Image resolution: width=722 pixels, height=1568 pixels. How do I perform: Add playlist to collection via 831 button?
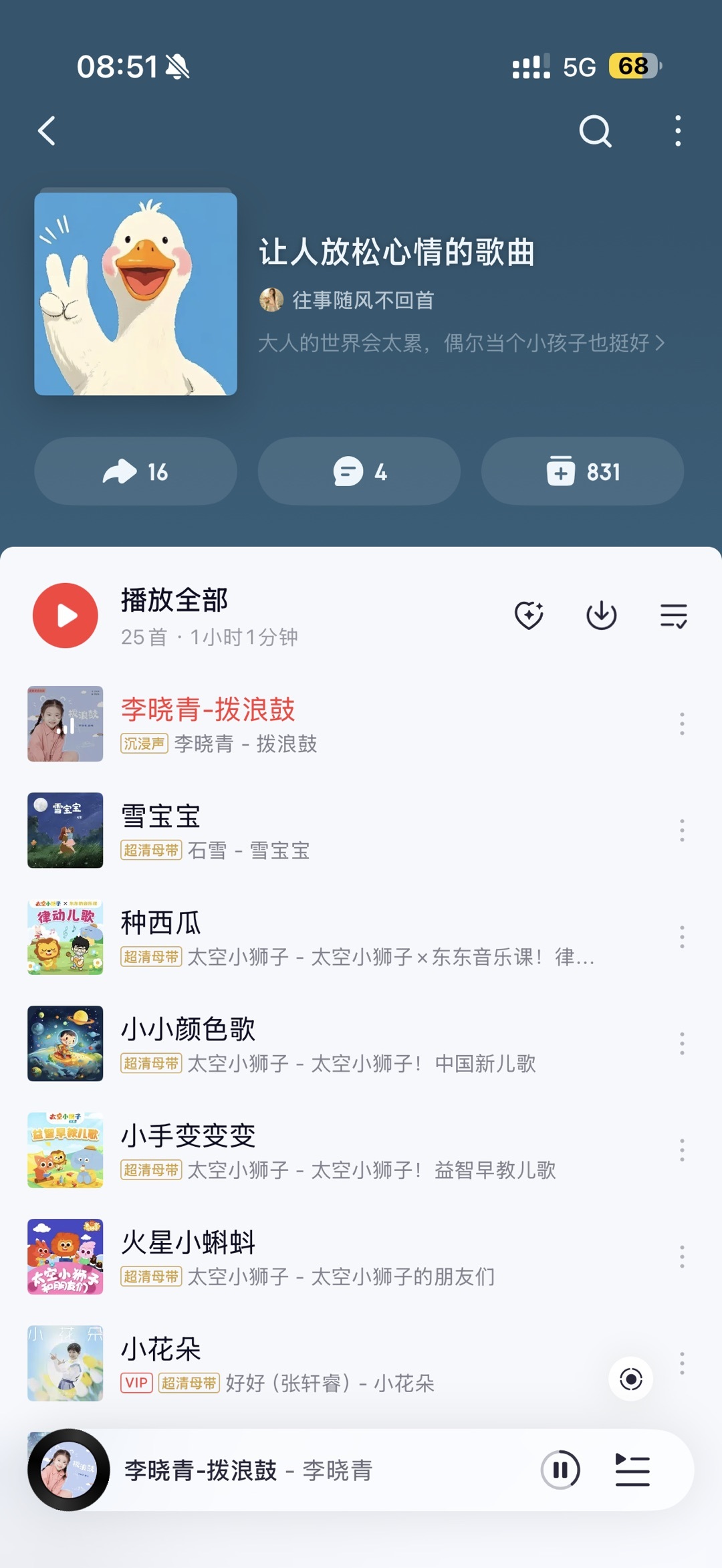click(582, 471)
